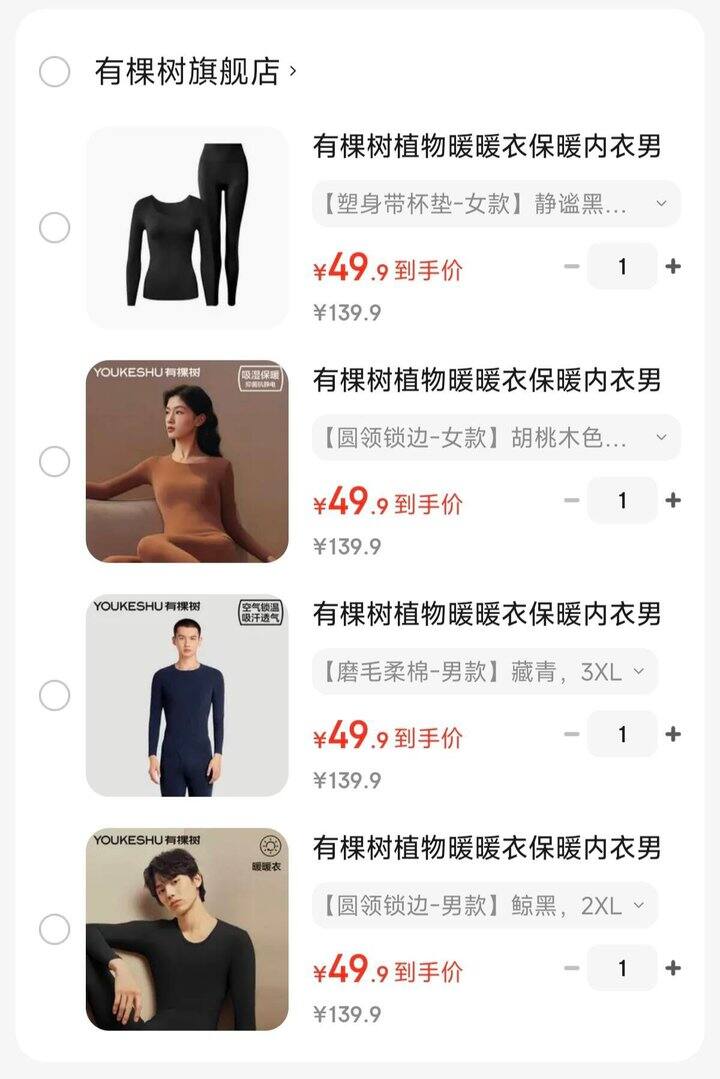Add one more 圆领锁边-男款 鲸黑 2XL
The image size is (720, 1079).
(x=673, y=968)
